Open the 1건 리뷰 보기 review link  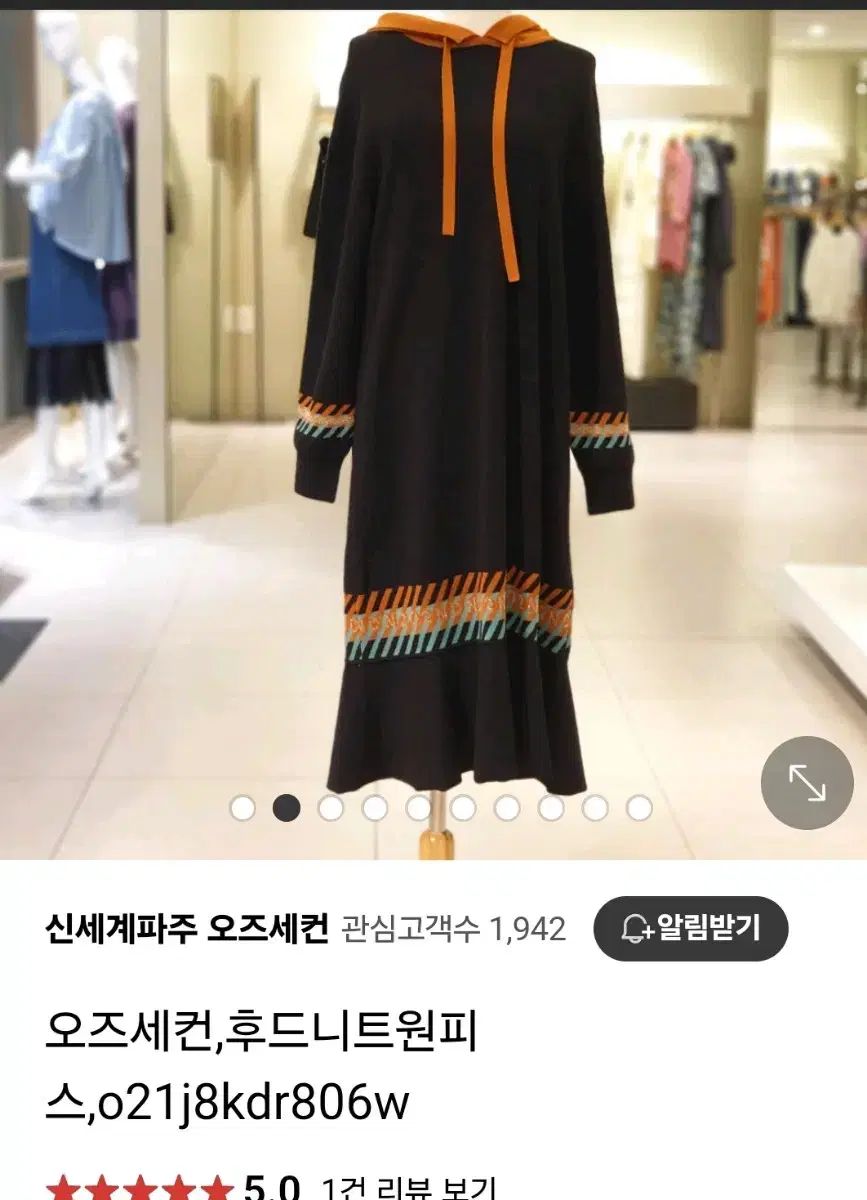pyautogui.click(x=409, y=1188)
